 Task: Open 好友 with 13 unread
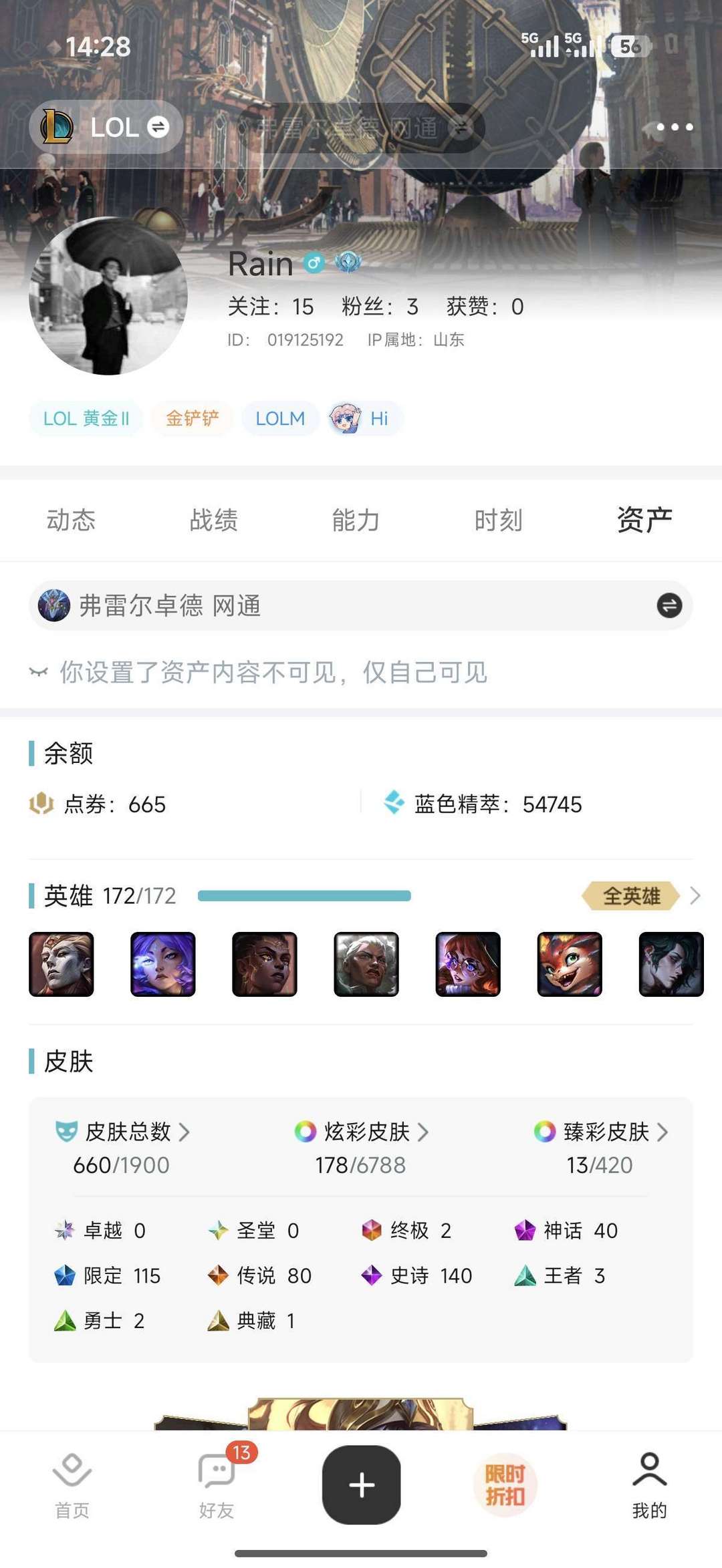point(217,1484)
